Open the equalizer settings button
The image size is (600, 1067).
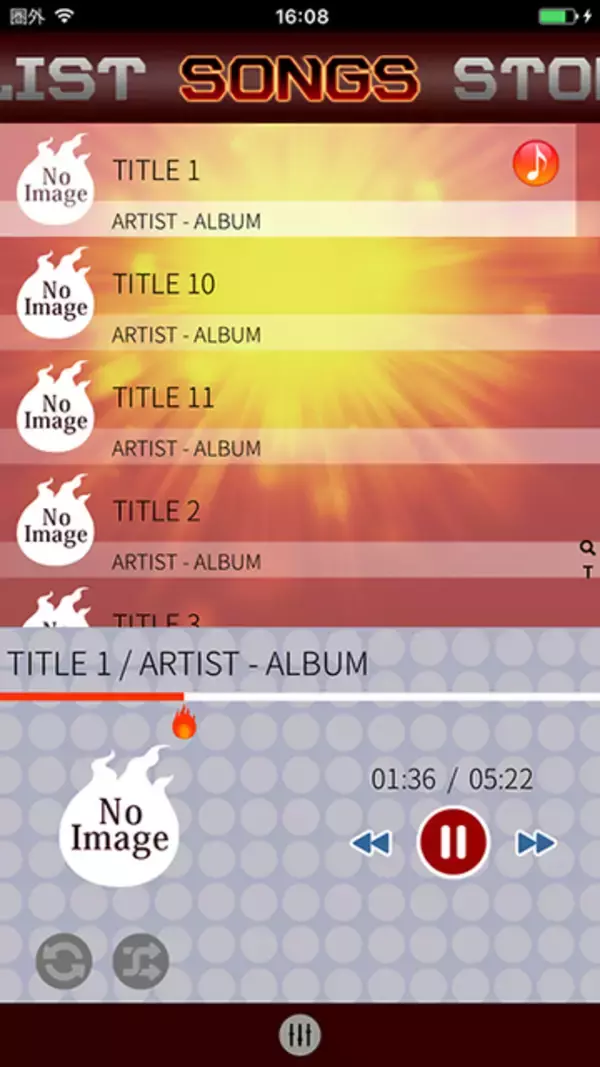(300, 1035)
